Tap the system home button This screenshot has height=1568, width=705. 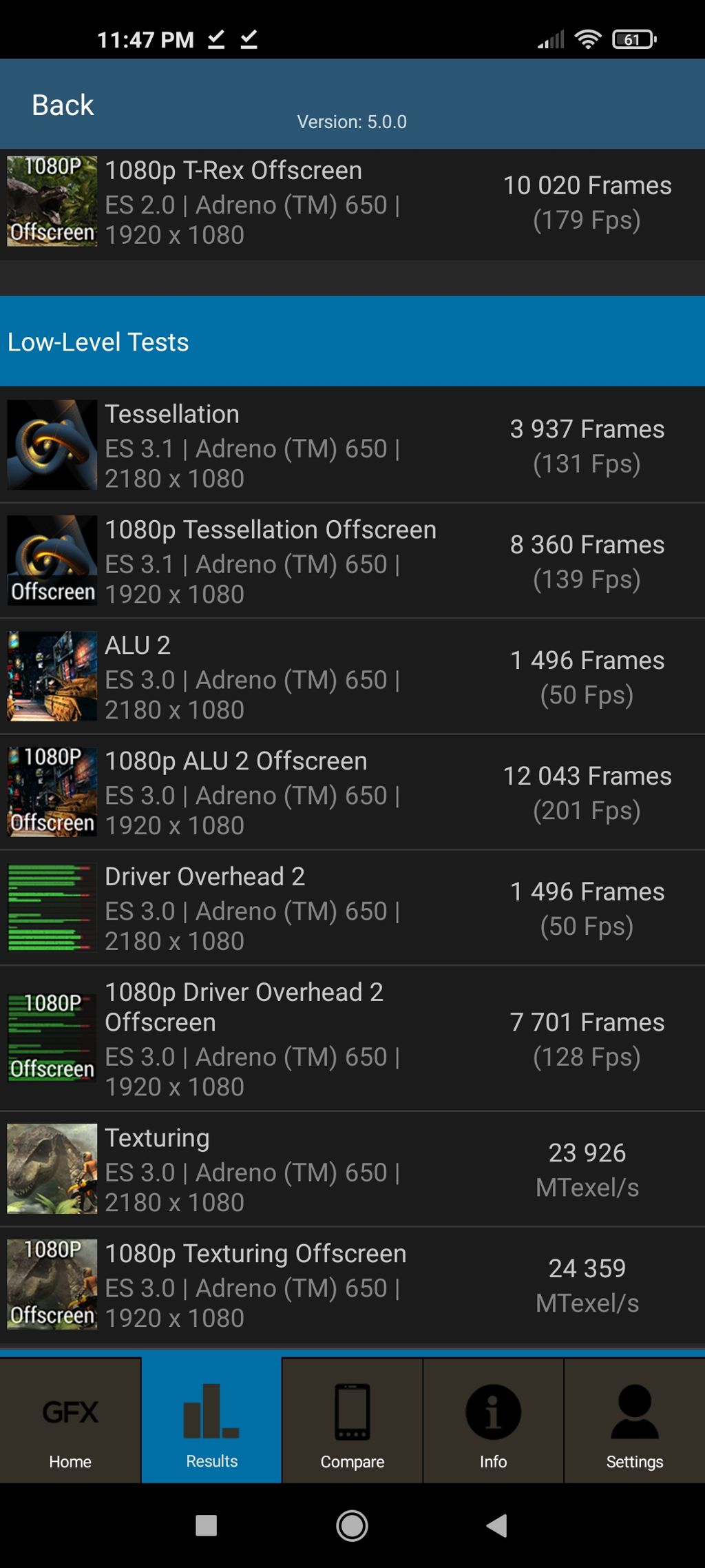(x=352, y=1525)
